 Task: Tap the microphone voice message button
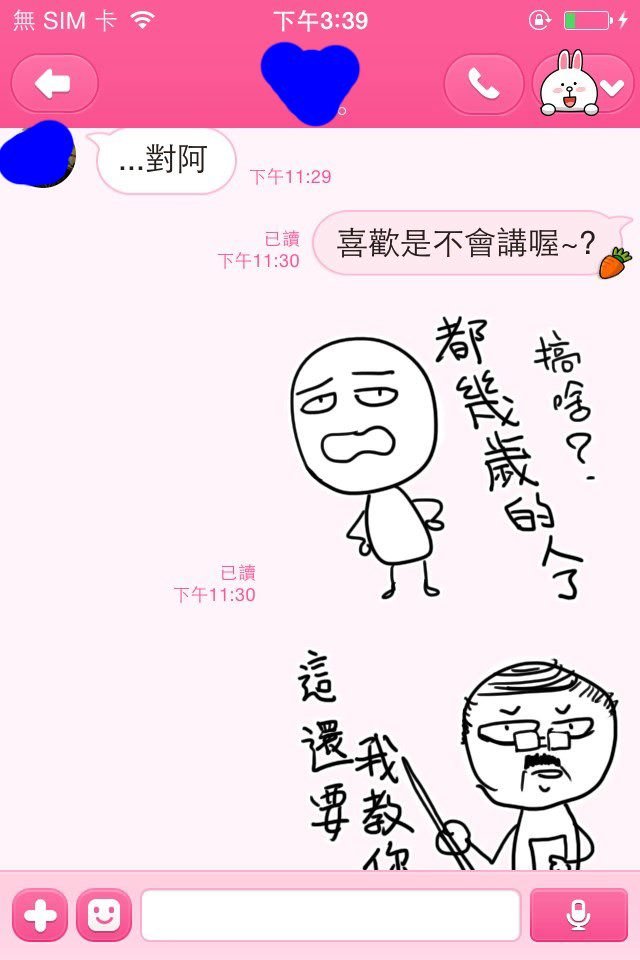[x=578, y=914]
